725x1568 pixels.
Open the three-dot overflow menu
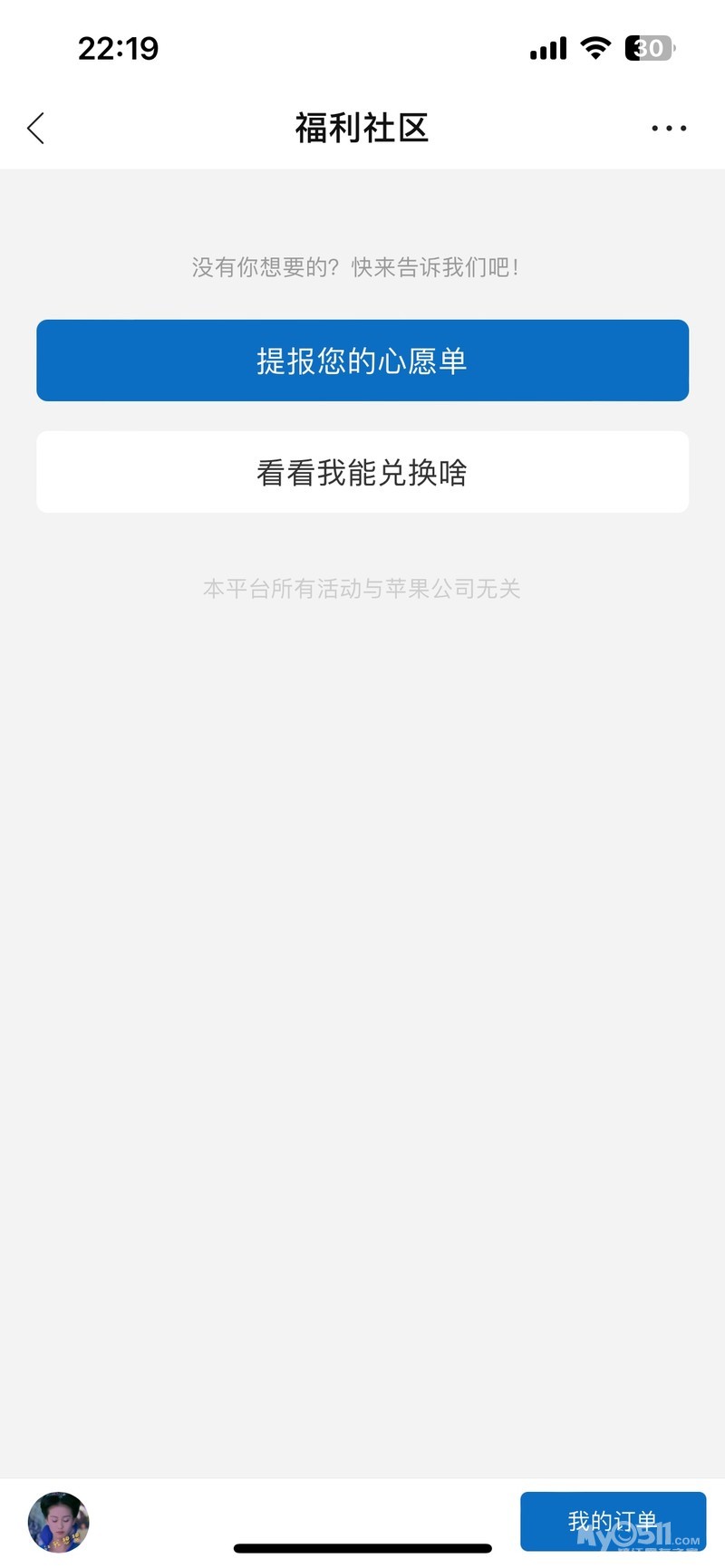(669, 129)
